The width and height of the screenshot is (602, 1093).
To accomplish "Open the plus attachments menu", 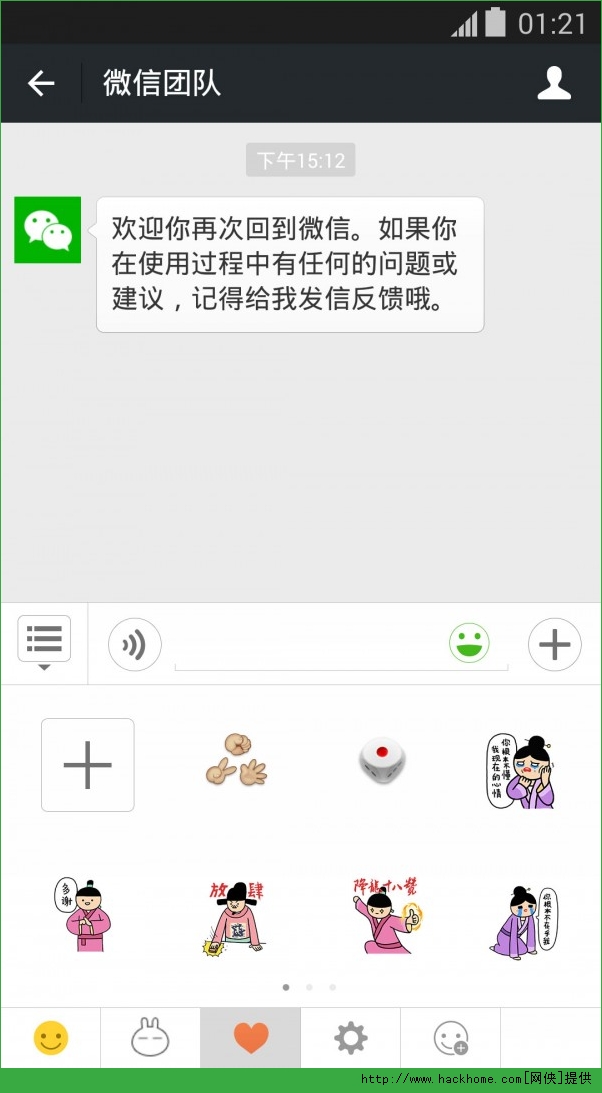I will [x=554, y=644].
